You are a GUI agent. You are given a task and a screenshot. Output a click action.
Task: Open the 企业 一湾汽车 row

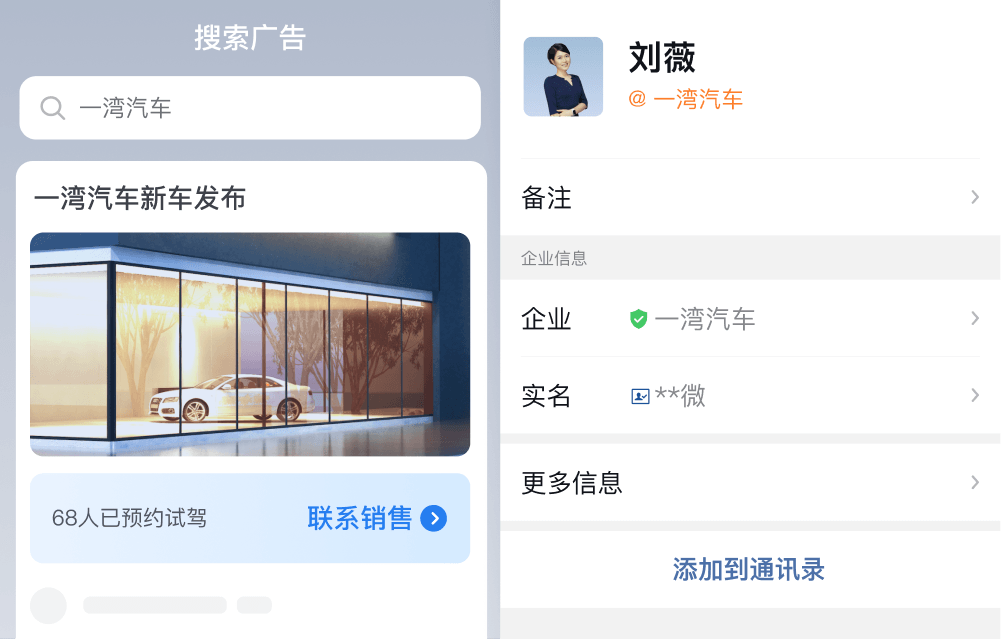(750, 319)
